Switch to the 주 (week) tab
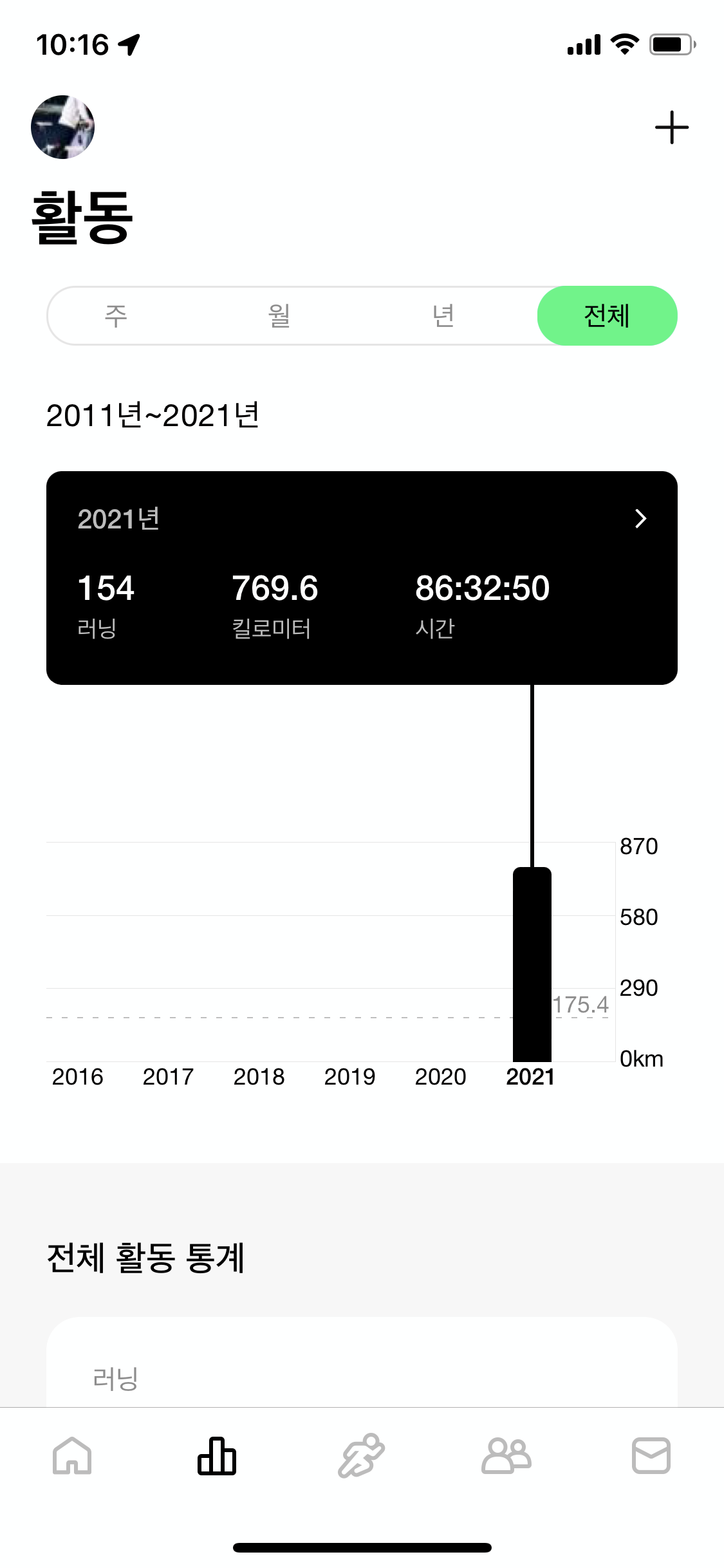 click(x=116, y=315)
